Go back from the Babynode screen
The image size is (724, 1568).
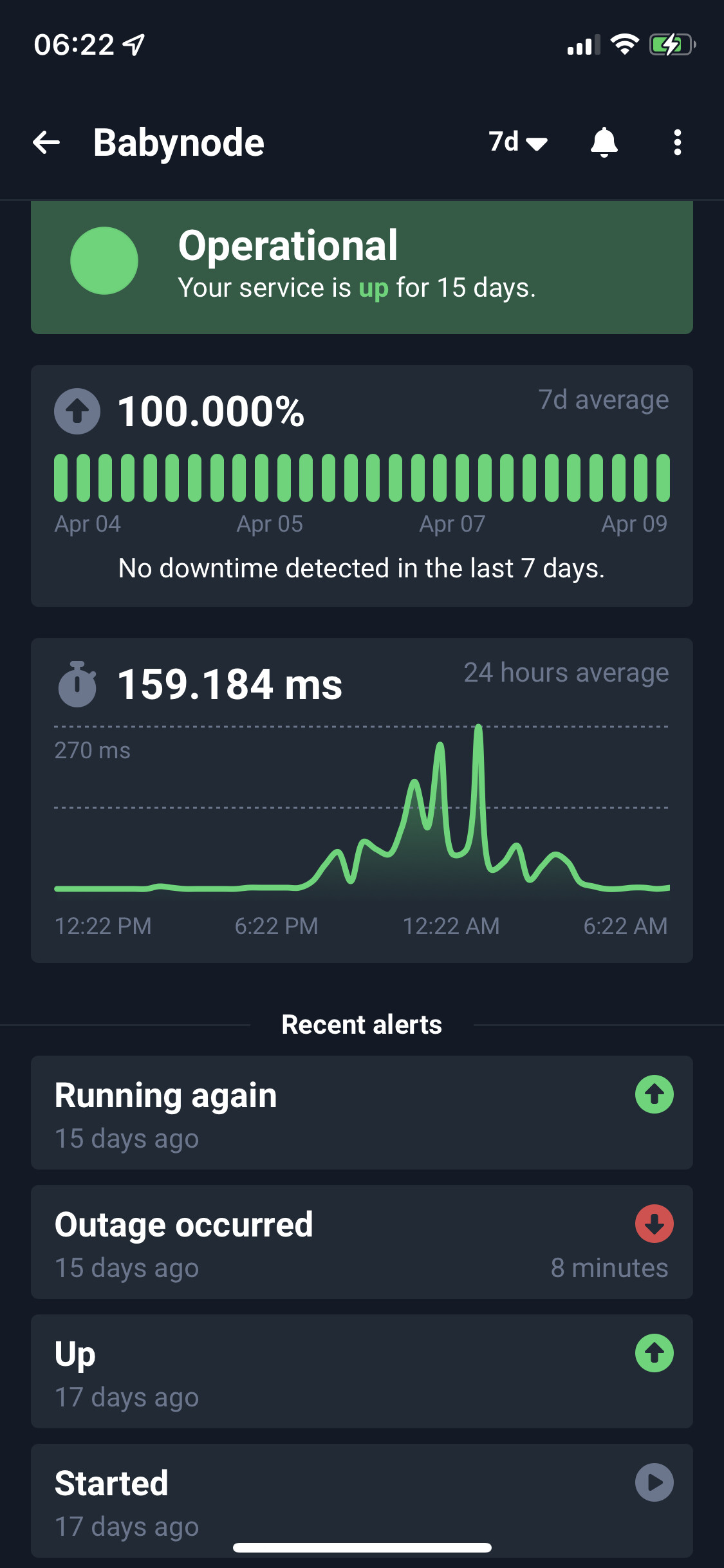46,142
